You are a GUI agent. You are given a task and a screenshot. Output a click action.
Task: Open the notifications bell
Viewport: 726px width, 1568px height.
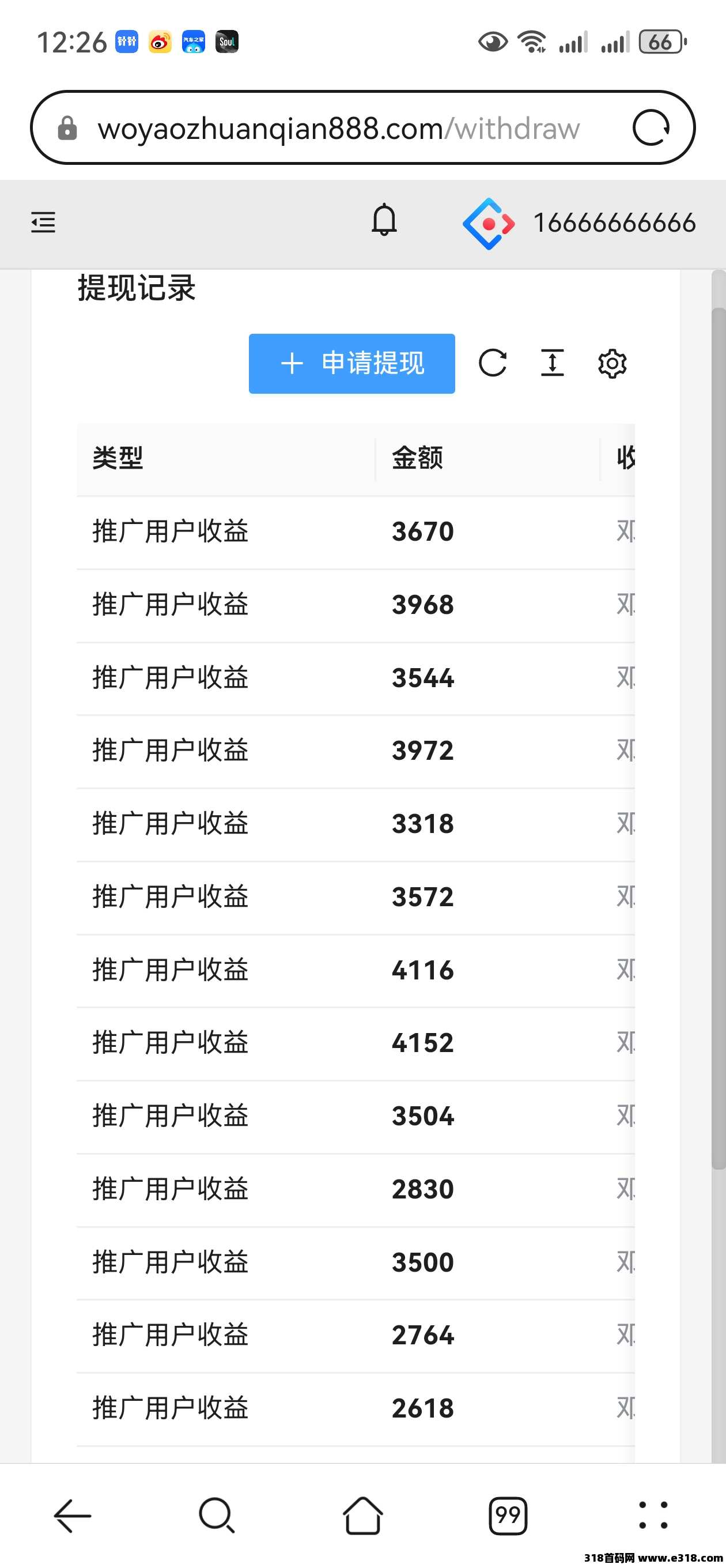384,220
